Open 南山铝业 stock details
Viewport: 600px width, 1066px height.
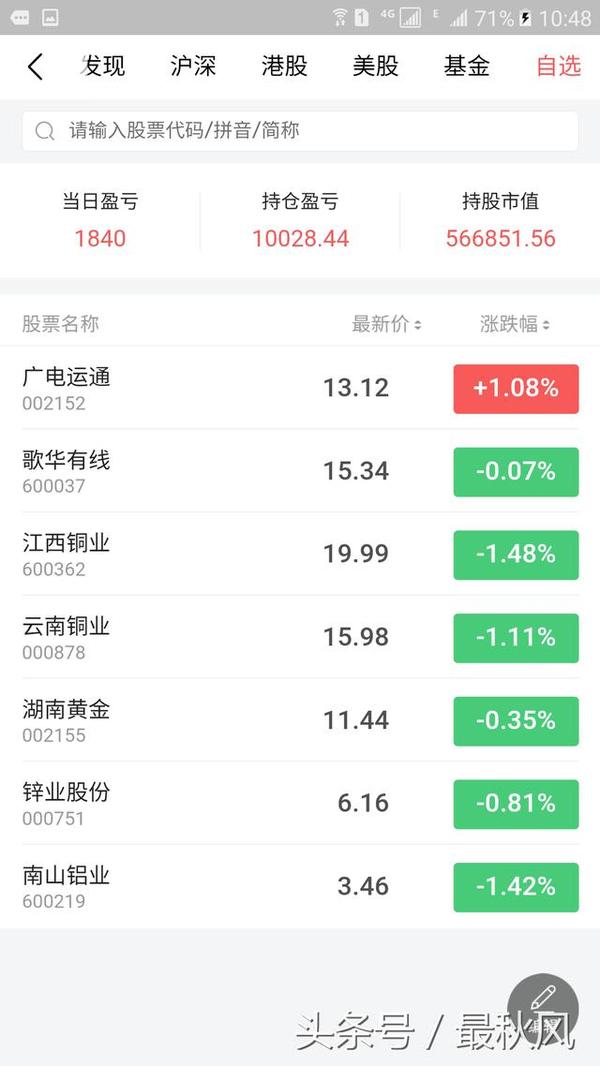(x=300, y=886)
